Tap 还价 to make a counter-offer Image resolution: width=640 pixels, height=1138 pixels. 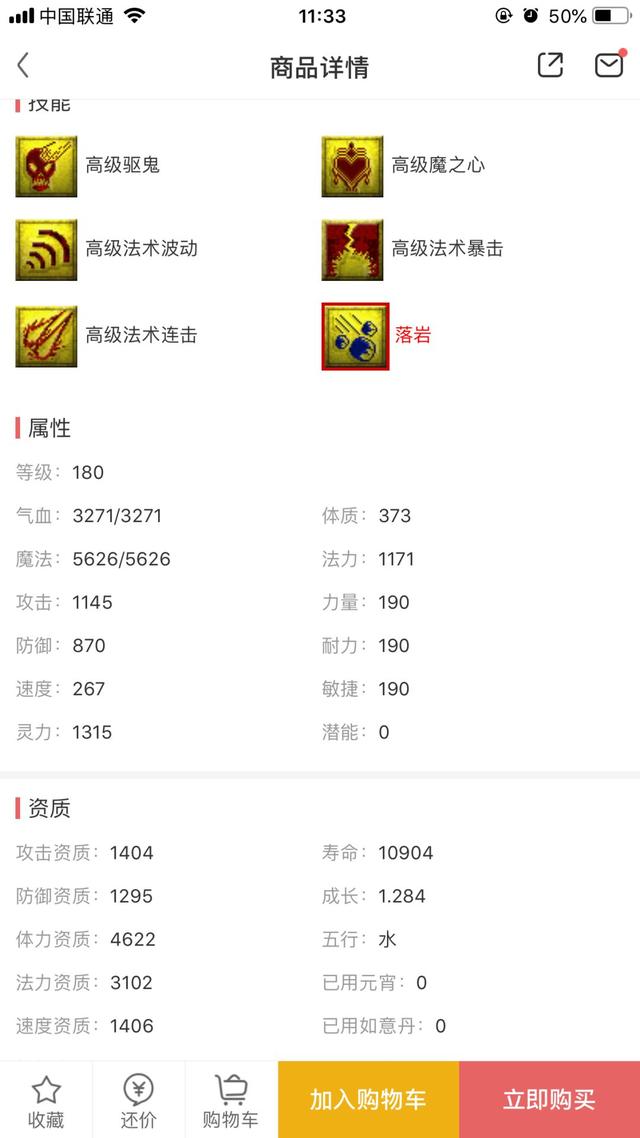pos(138,1102)
